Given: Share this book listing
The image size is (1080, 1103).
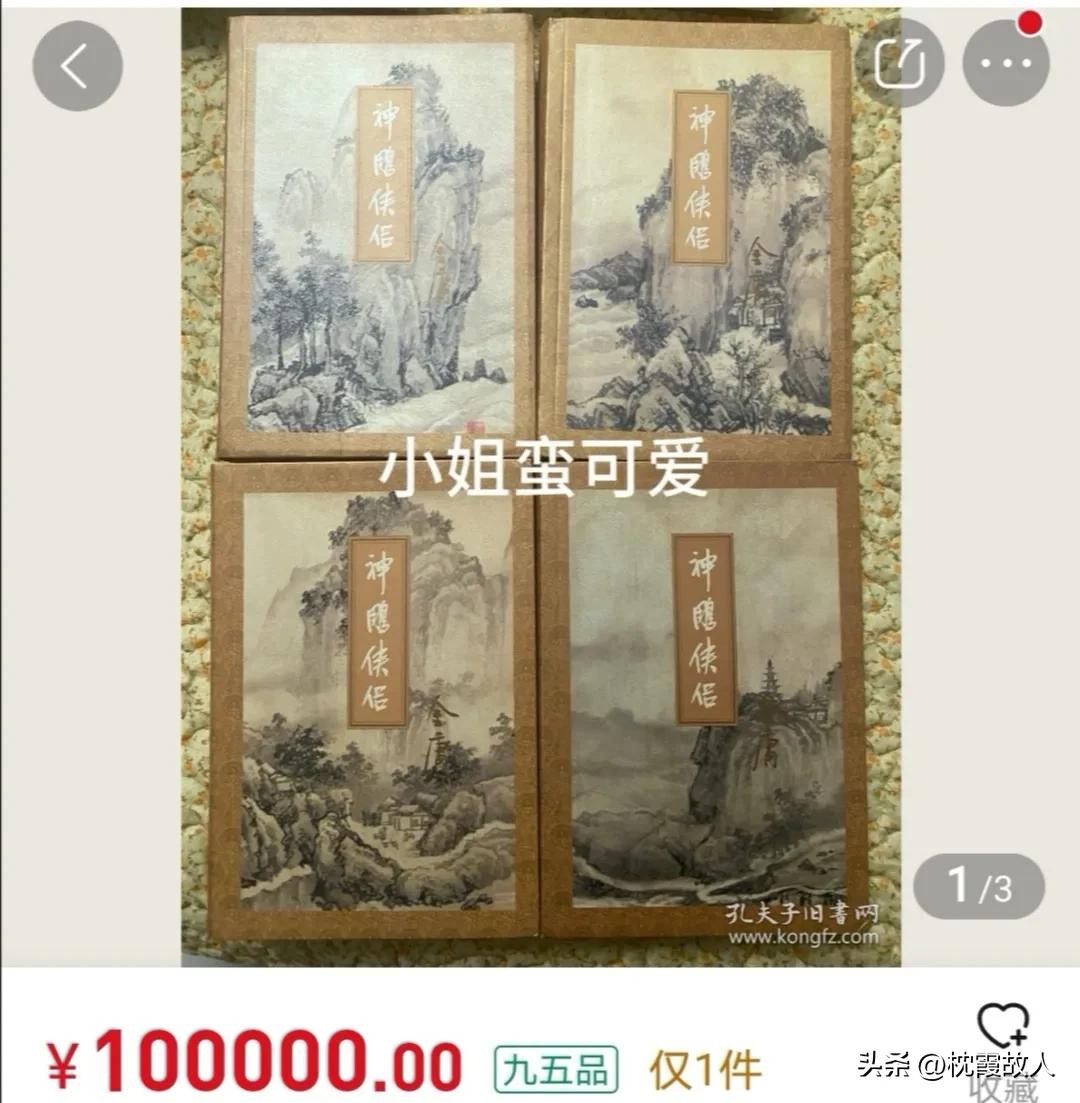Looking at the screenshot, I should pyautogui.click(x=903, y=63).
